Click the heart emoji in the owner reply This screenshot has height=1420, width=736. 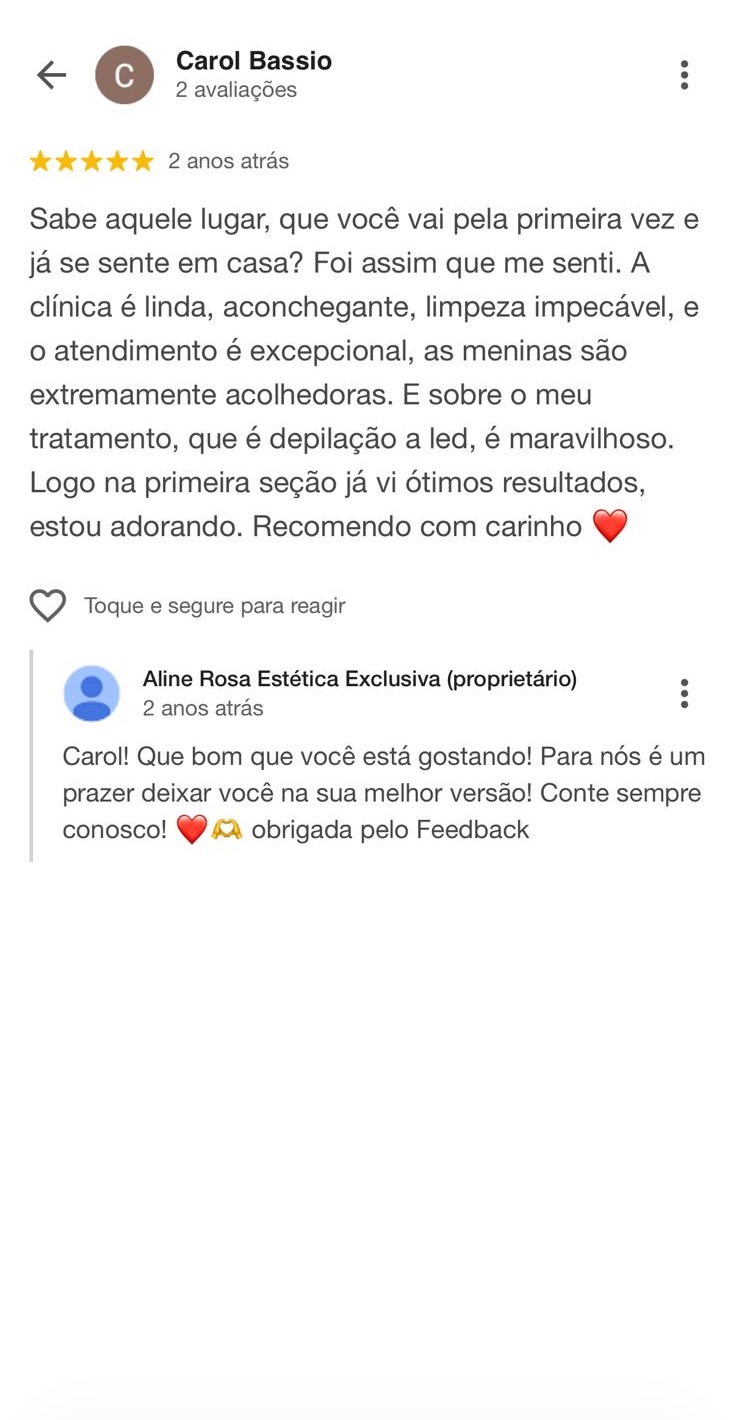(x=190, y=829)
